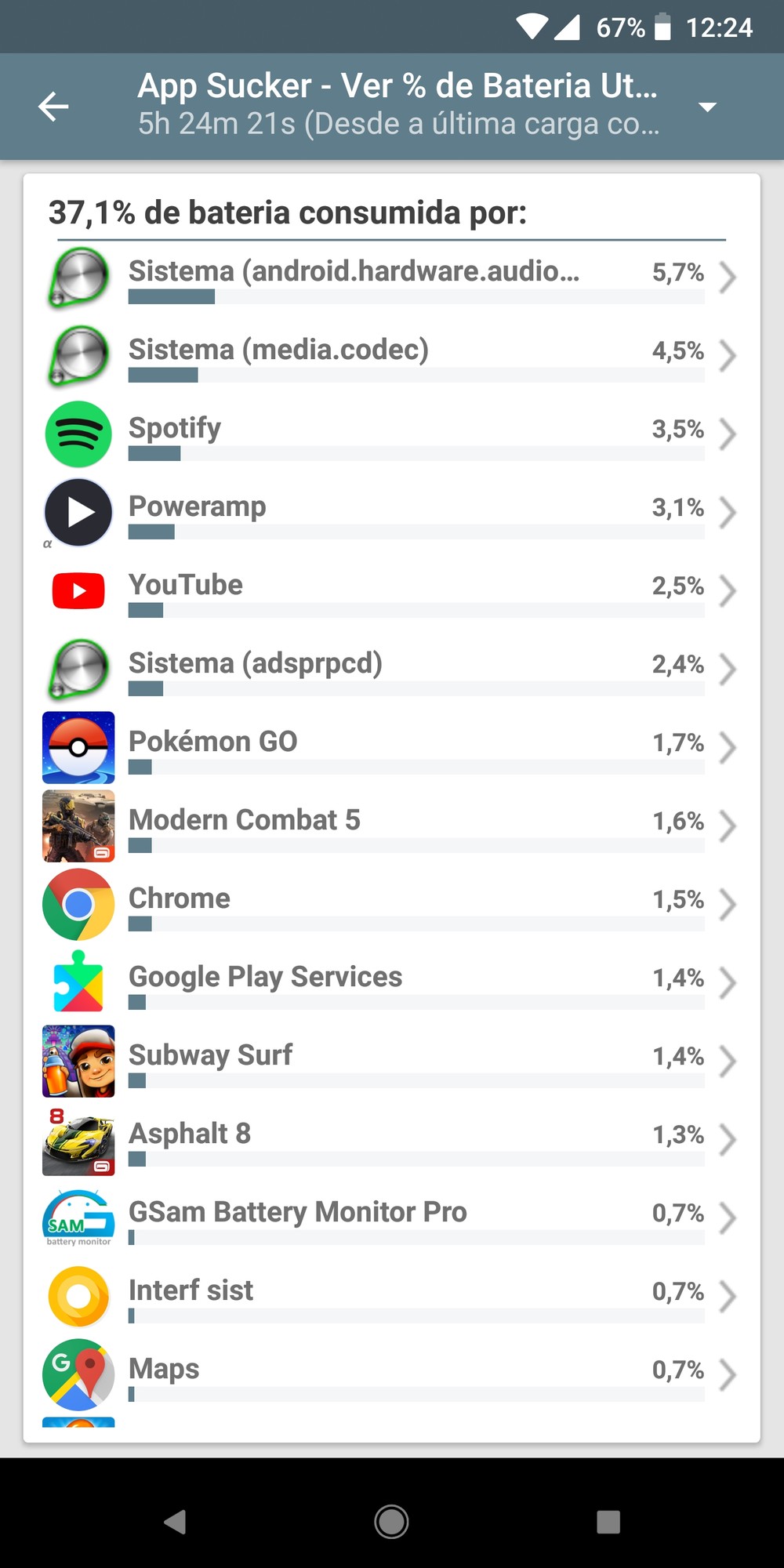View Pokémon GO battery usage
Image resolution: width=784 pixels, height=1568 pixels.
tap(392, 747)
